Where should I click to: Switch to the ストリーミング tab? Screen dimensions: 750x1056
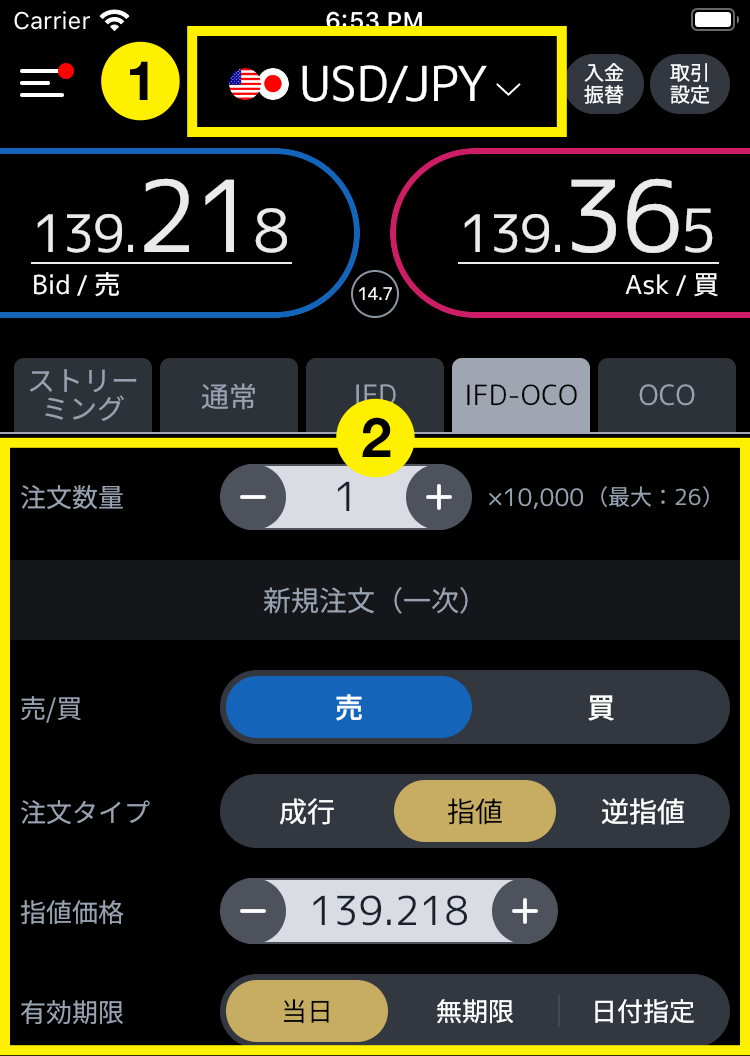point(83,394)
